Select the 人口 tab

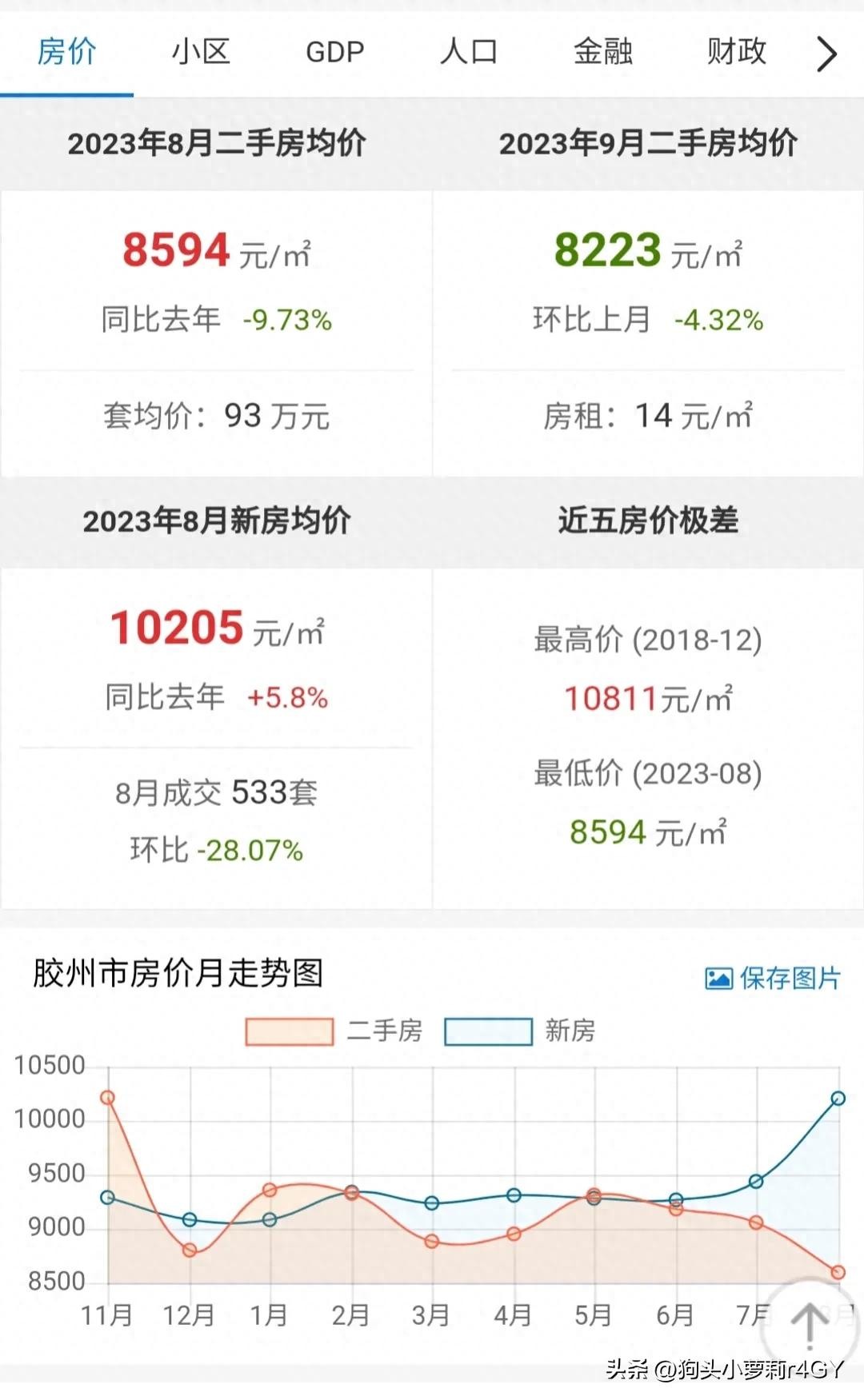point(469,53)
